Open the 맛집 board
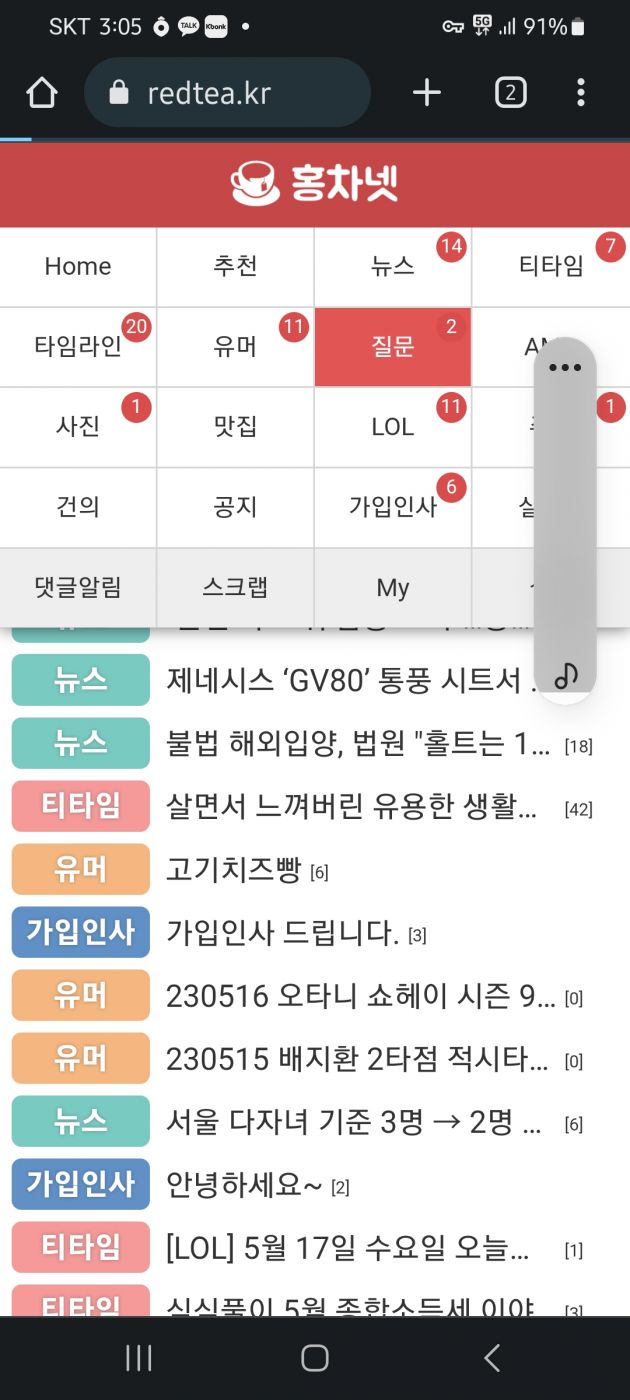 click(x=235, y=427)
